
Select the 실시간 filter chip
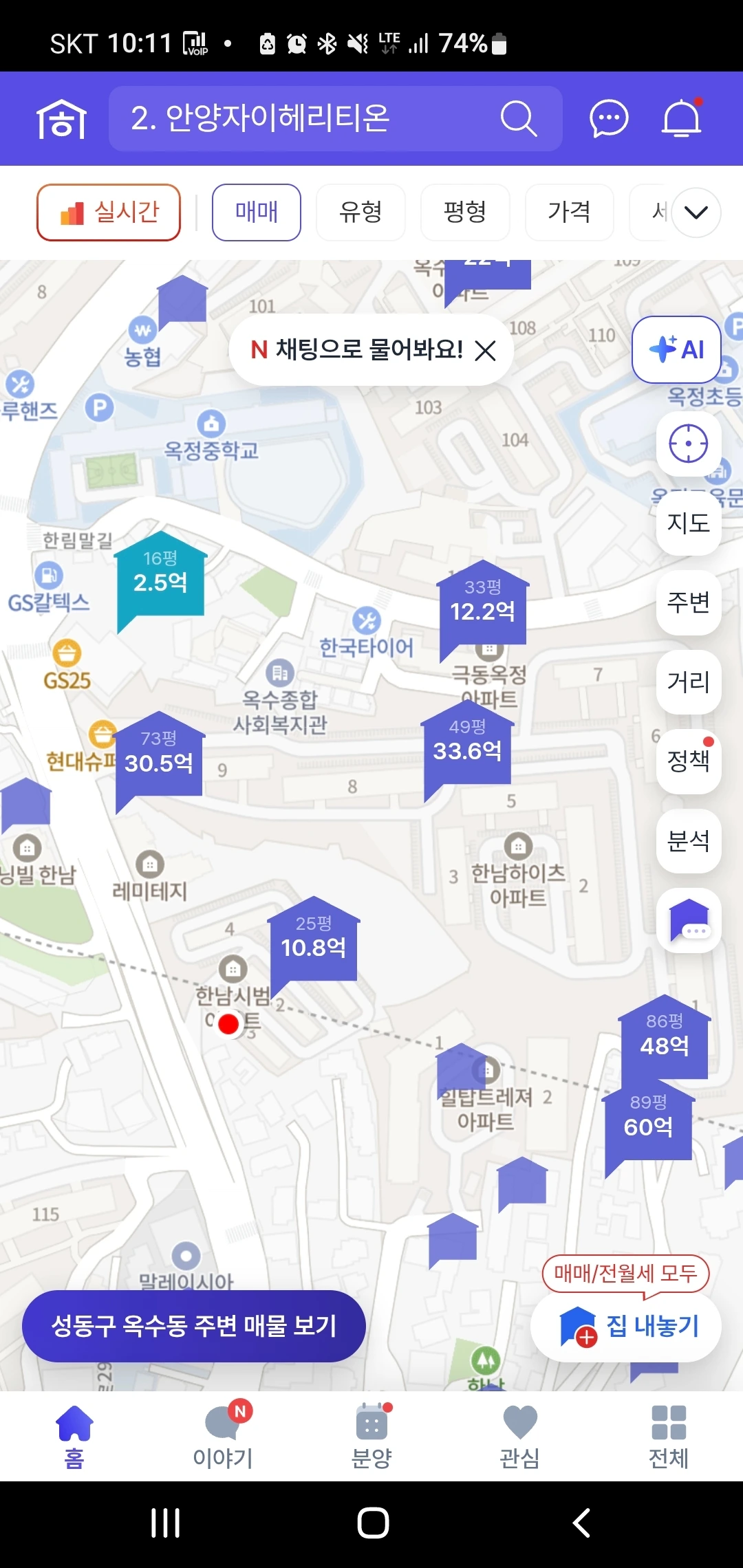point(109,213)
